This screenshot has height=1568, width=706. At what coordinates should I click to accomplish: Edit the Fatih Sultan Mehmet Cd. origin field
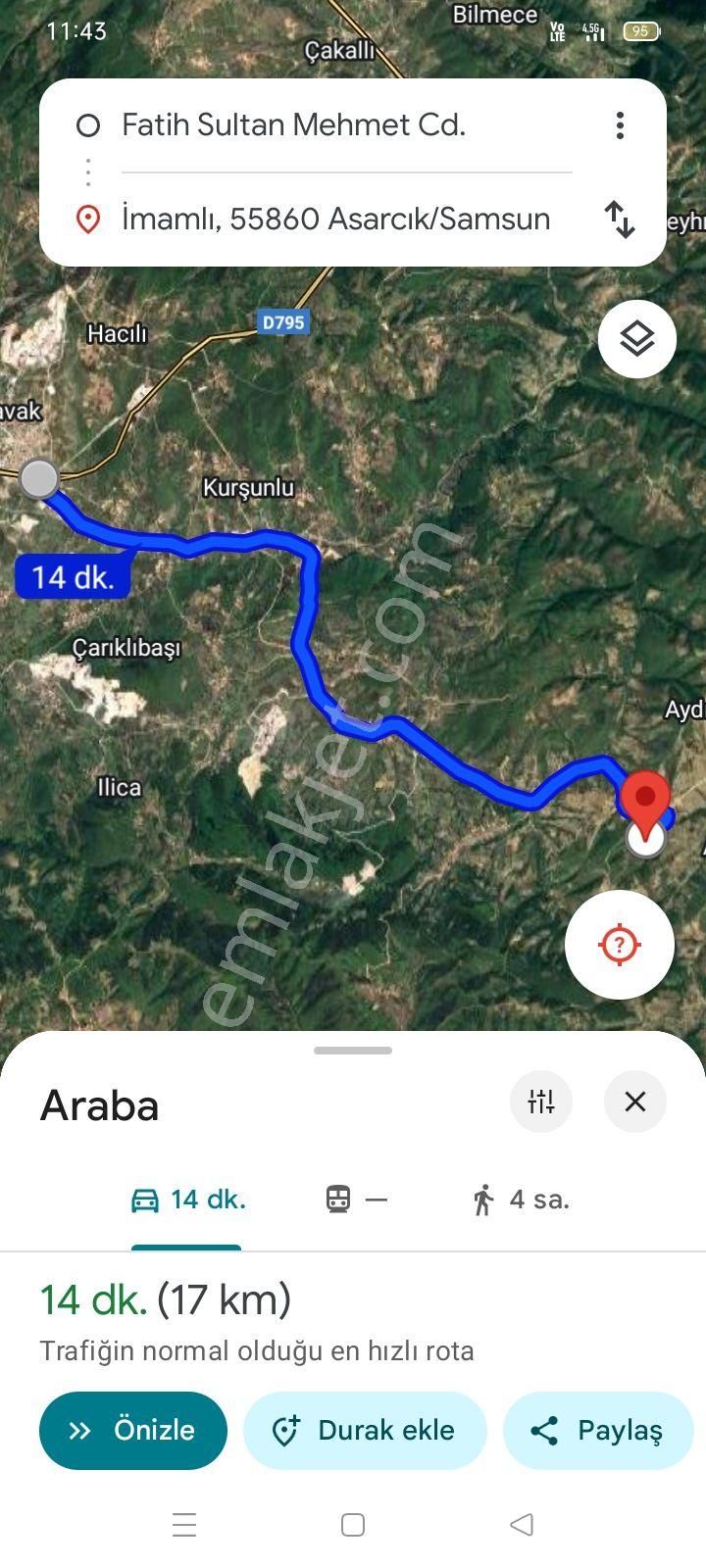coord(294,125)
